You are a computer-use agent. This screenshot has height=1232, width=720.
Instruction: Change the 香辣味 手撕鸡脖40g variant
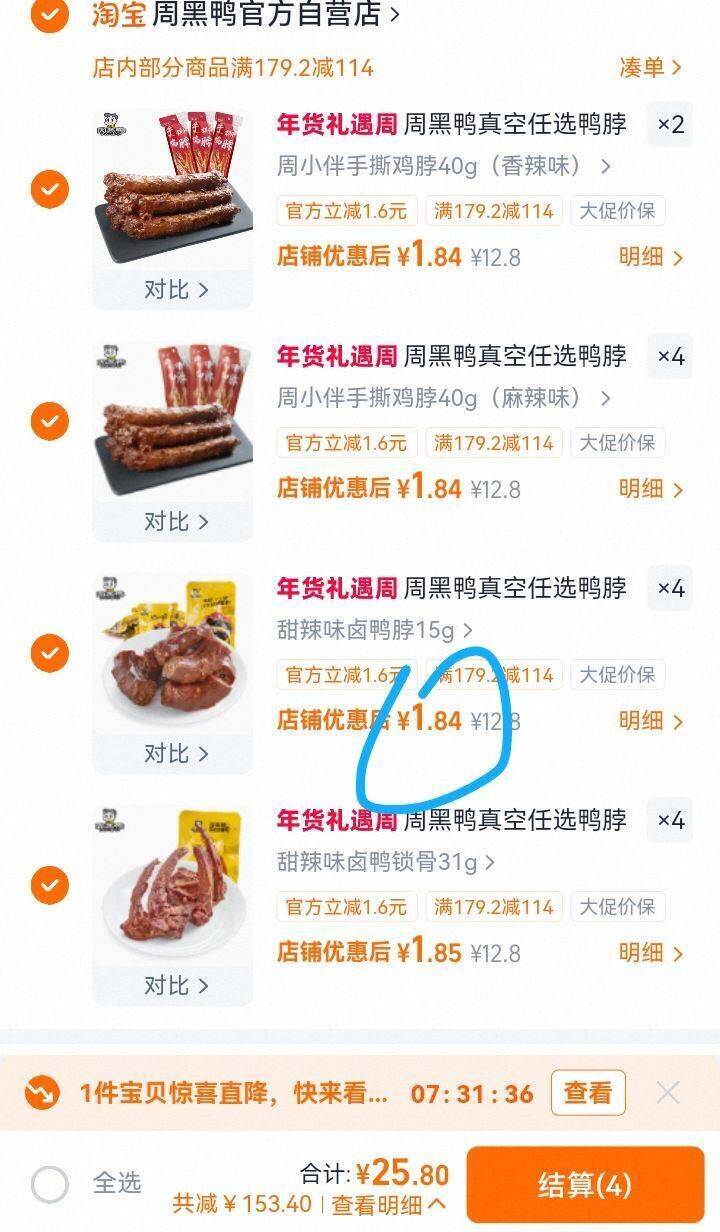tap(444, 166)
